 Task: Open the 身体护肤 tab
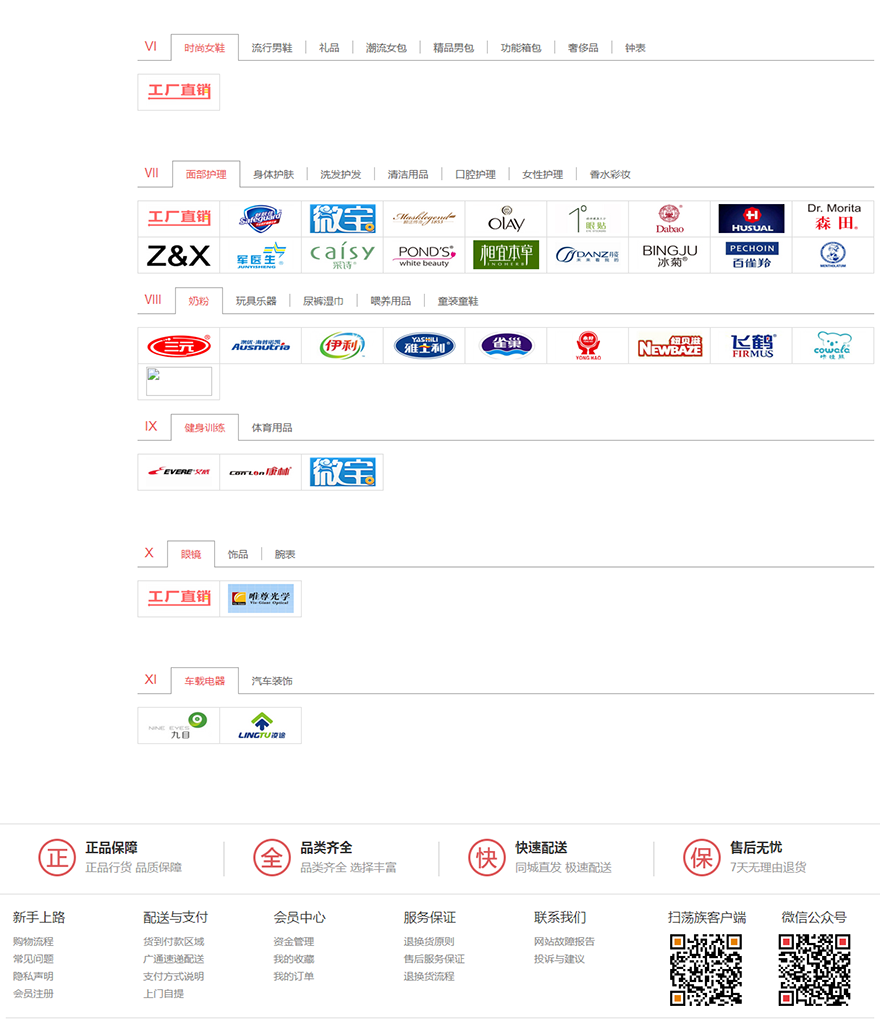[273, 174]
